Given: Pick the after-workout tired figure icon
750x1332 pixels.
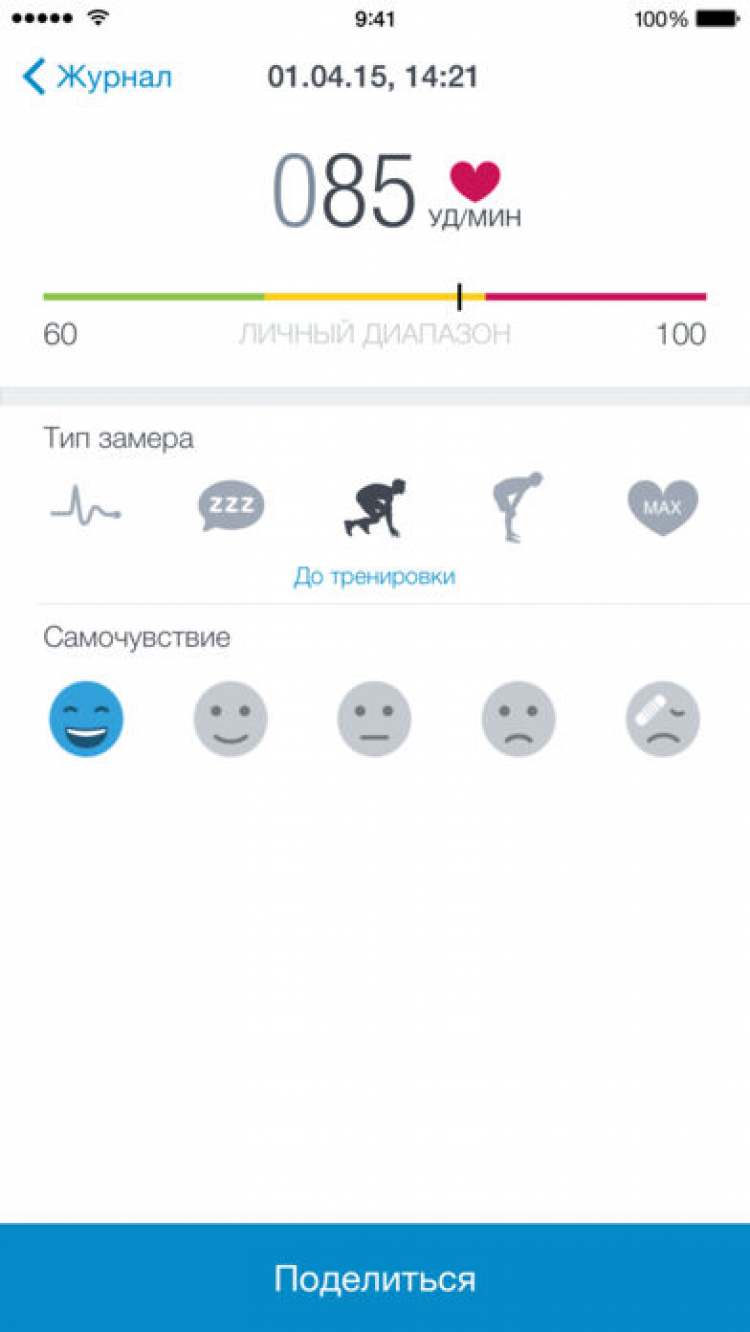Looking at the screenshot, I should 518,507.
